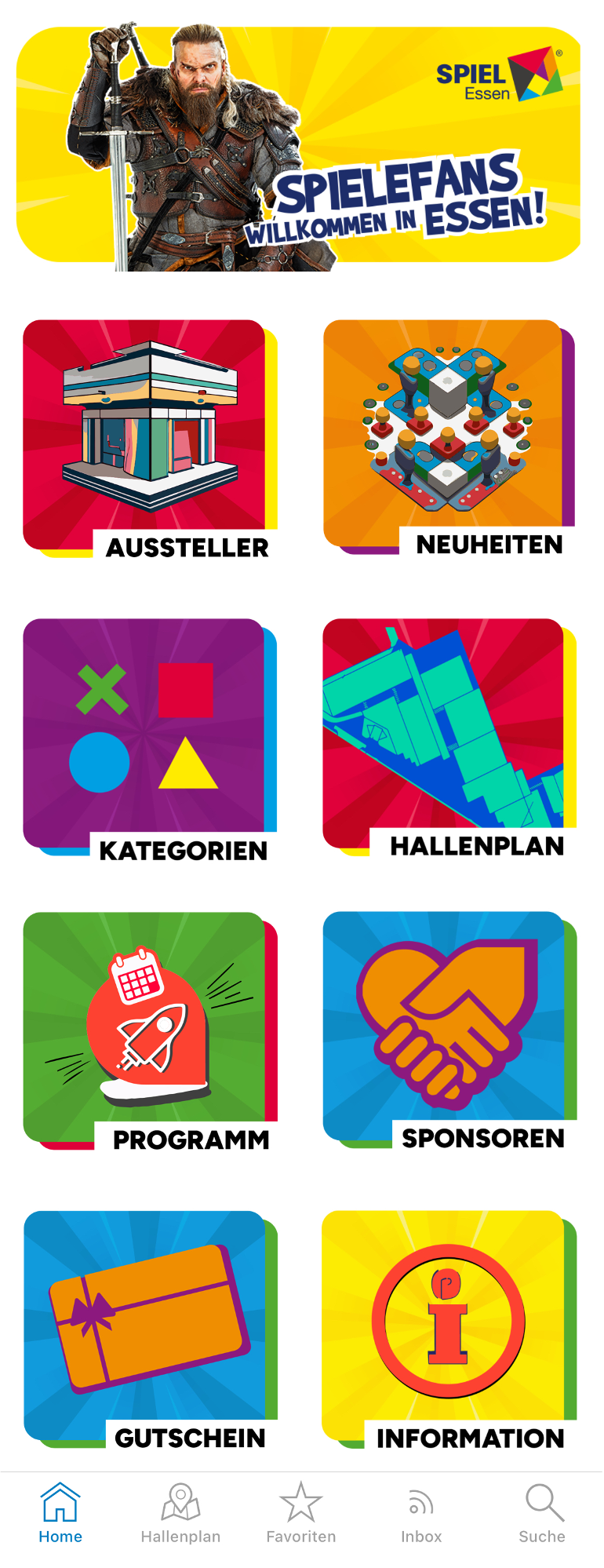This screenshot has width=604, height=1568.
Task: Open the Aussteller tile
Action: coord(149,438)
